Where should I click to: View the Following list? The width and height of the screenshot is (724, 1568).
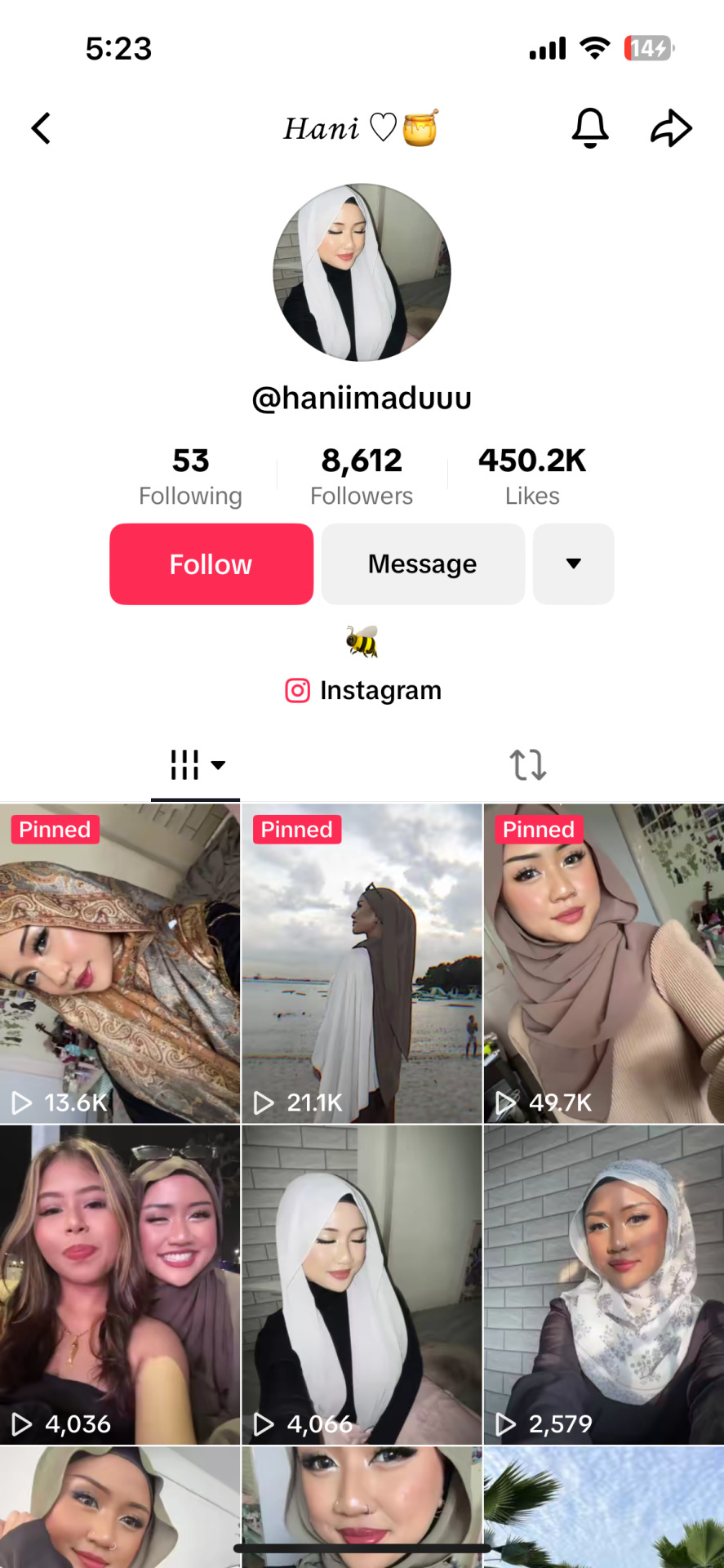click(x=190, y=476)
